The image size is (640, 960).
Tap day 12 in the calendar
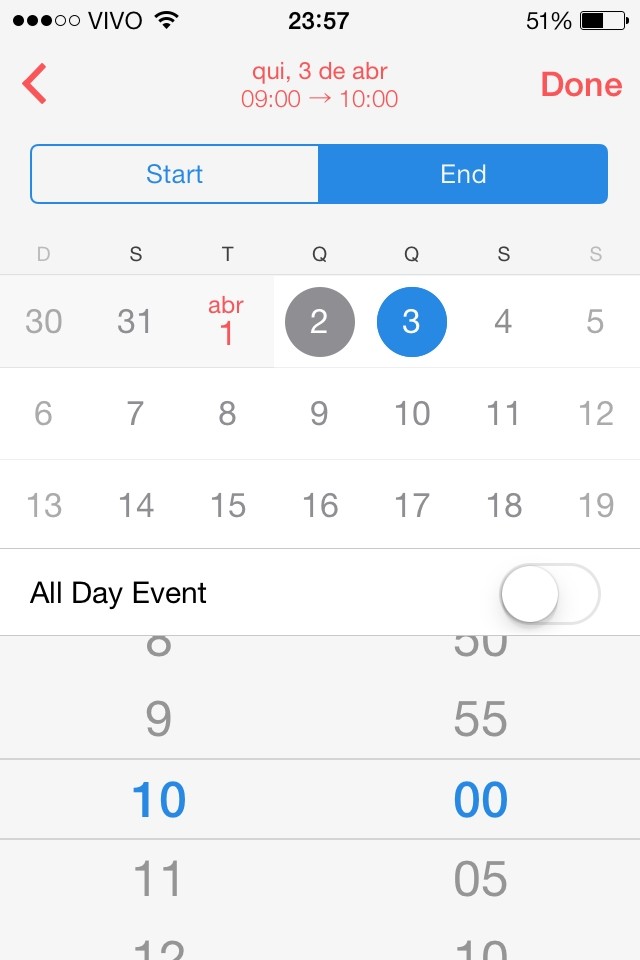coord(595,413)
